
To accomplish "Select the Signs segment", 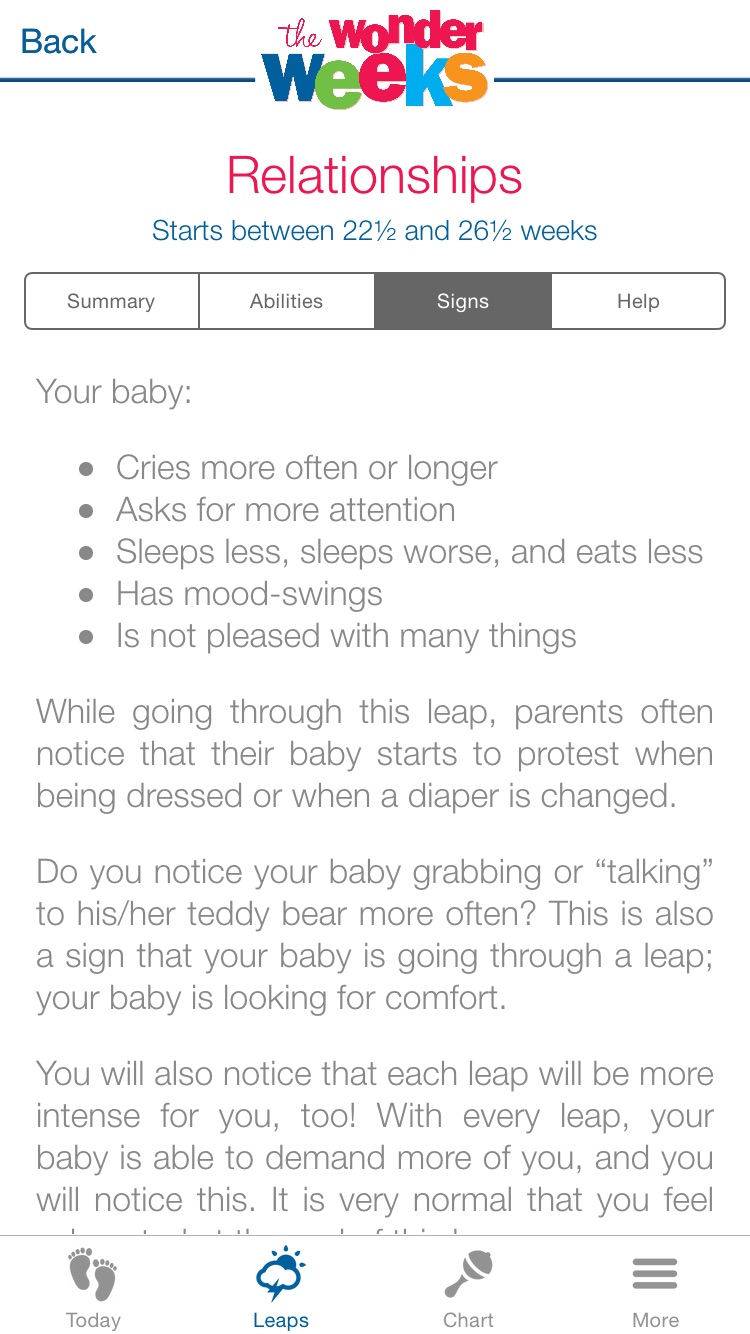I will [463, 301].
